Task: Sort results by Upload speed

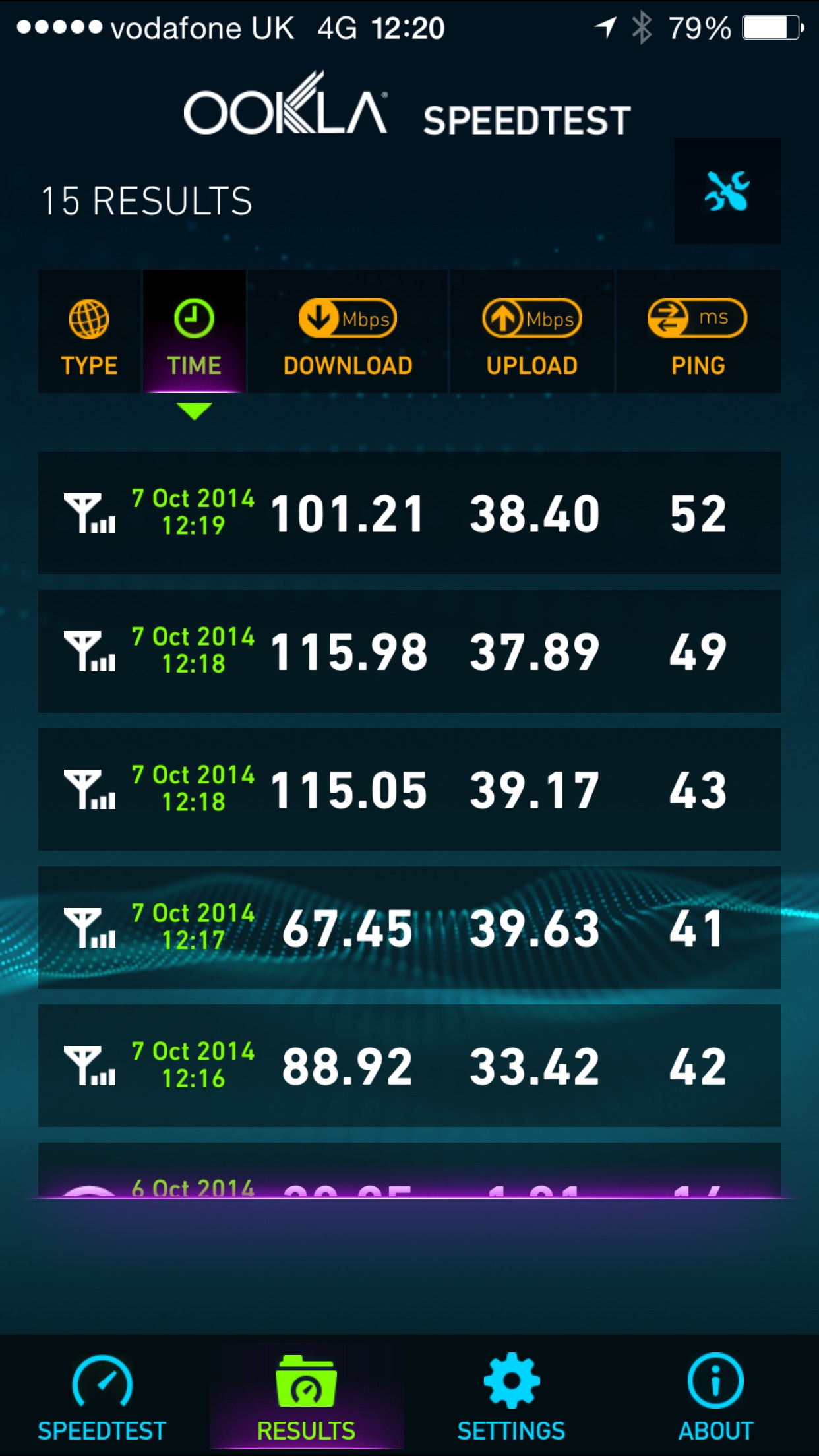Action: (x=532, y=332)
